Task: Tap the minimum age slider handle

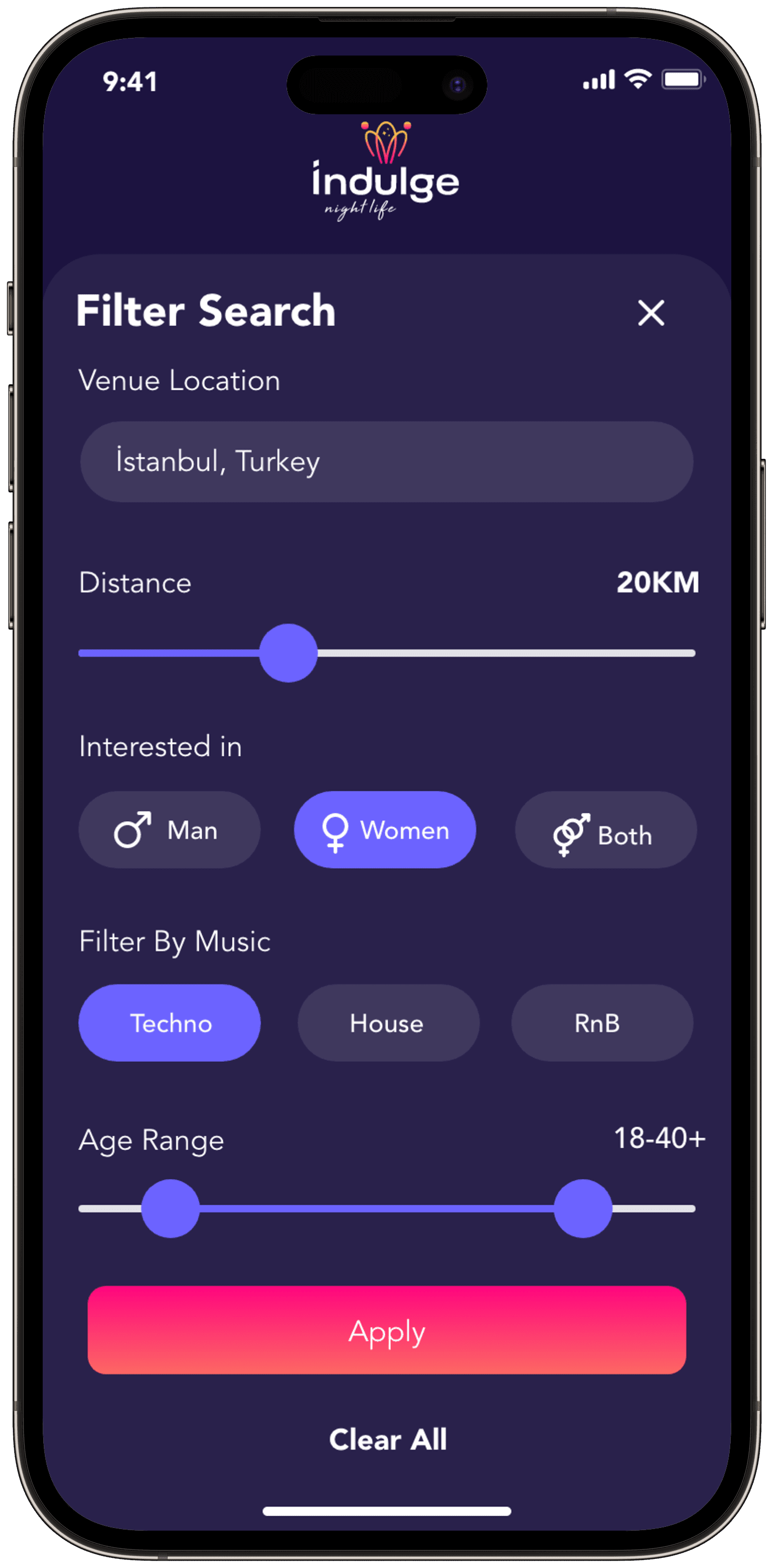Action: coord(170,1208)
